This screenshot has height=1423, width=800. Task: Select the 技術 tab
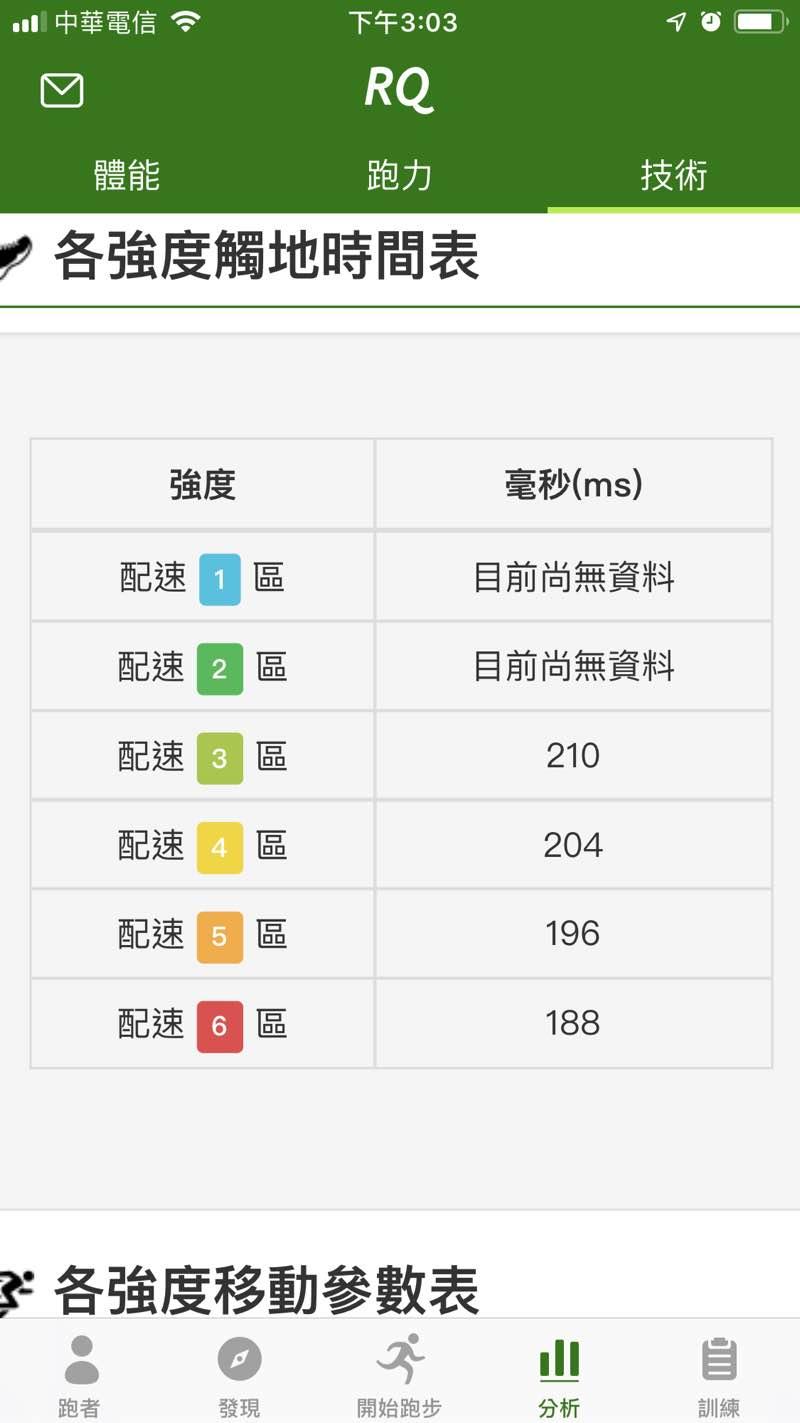point(673,176)
